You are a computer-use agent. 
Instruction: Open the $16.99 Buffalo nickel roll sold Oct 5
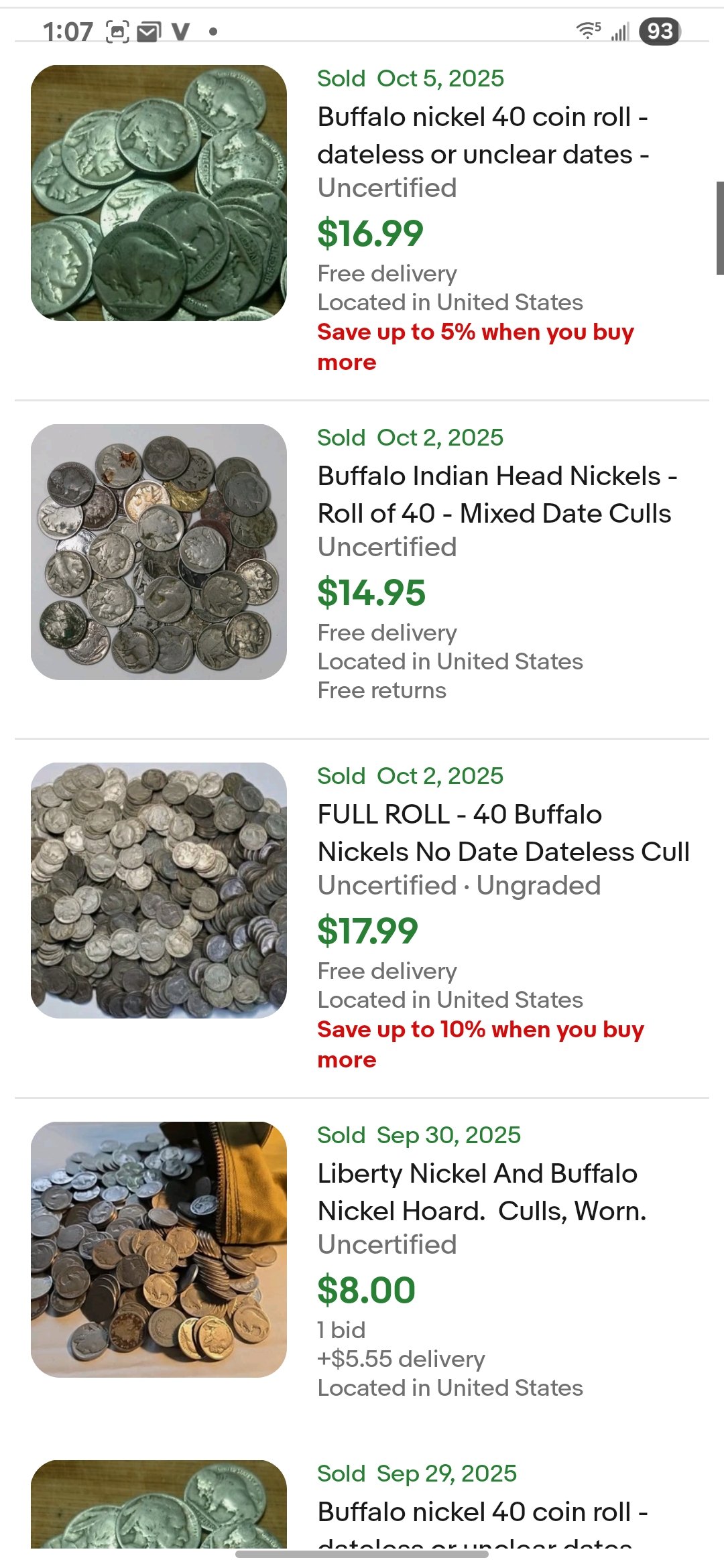pos(483,135)
